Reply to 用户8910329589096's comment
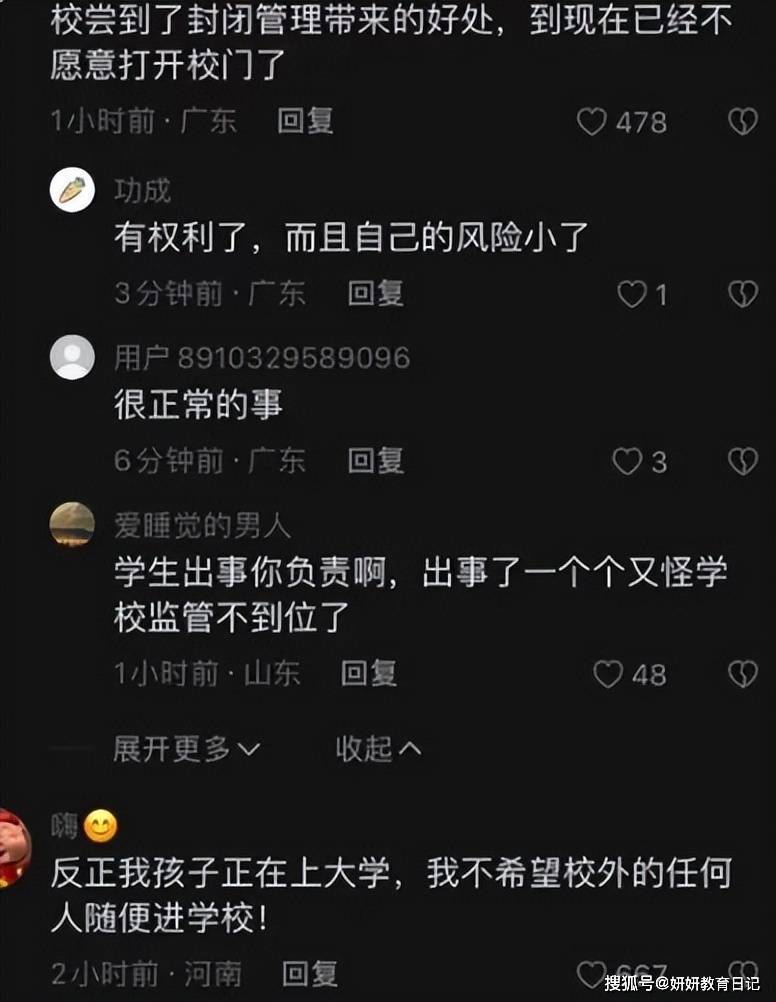The width and height of the screenshot is (776, 1002). tap(375, 460)
